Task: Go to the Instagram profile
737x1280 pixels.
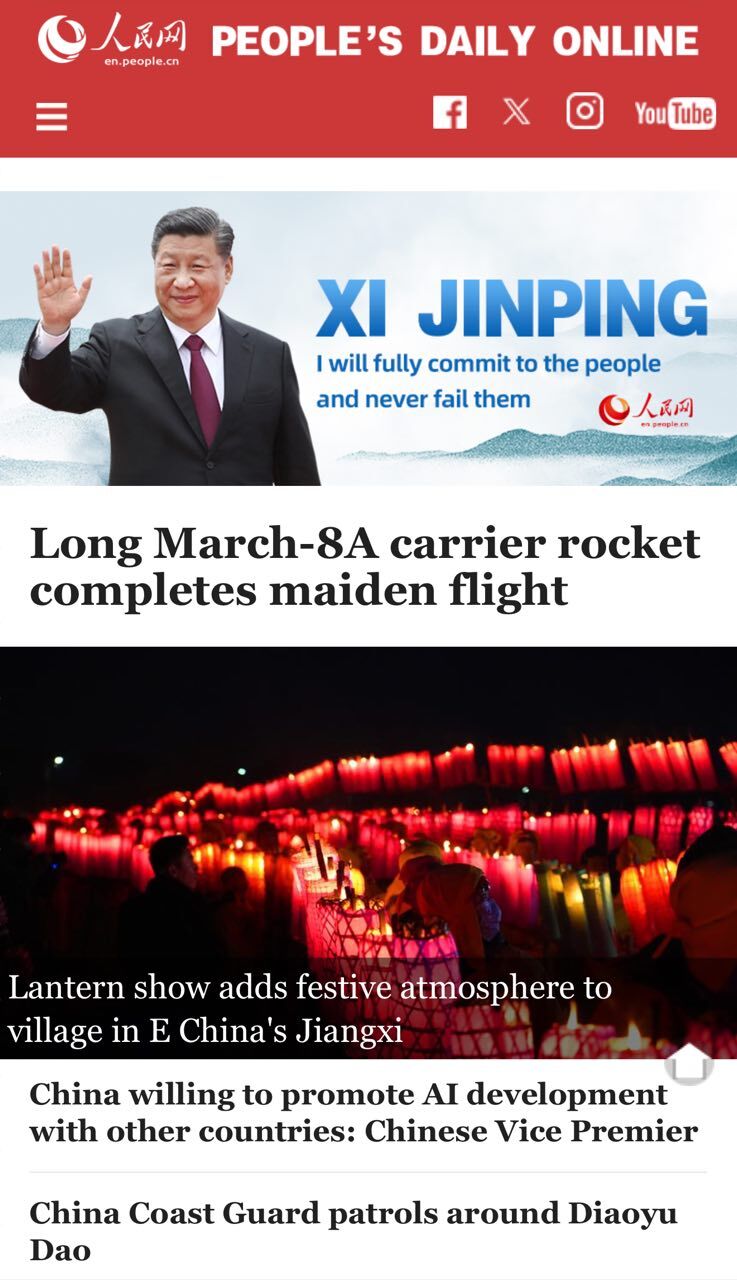Action: (x=585, y=111)
